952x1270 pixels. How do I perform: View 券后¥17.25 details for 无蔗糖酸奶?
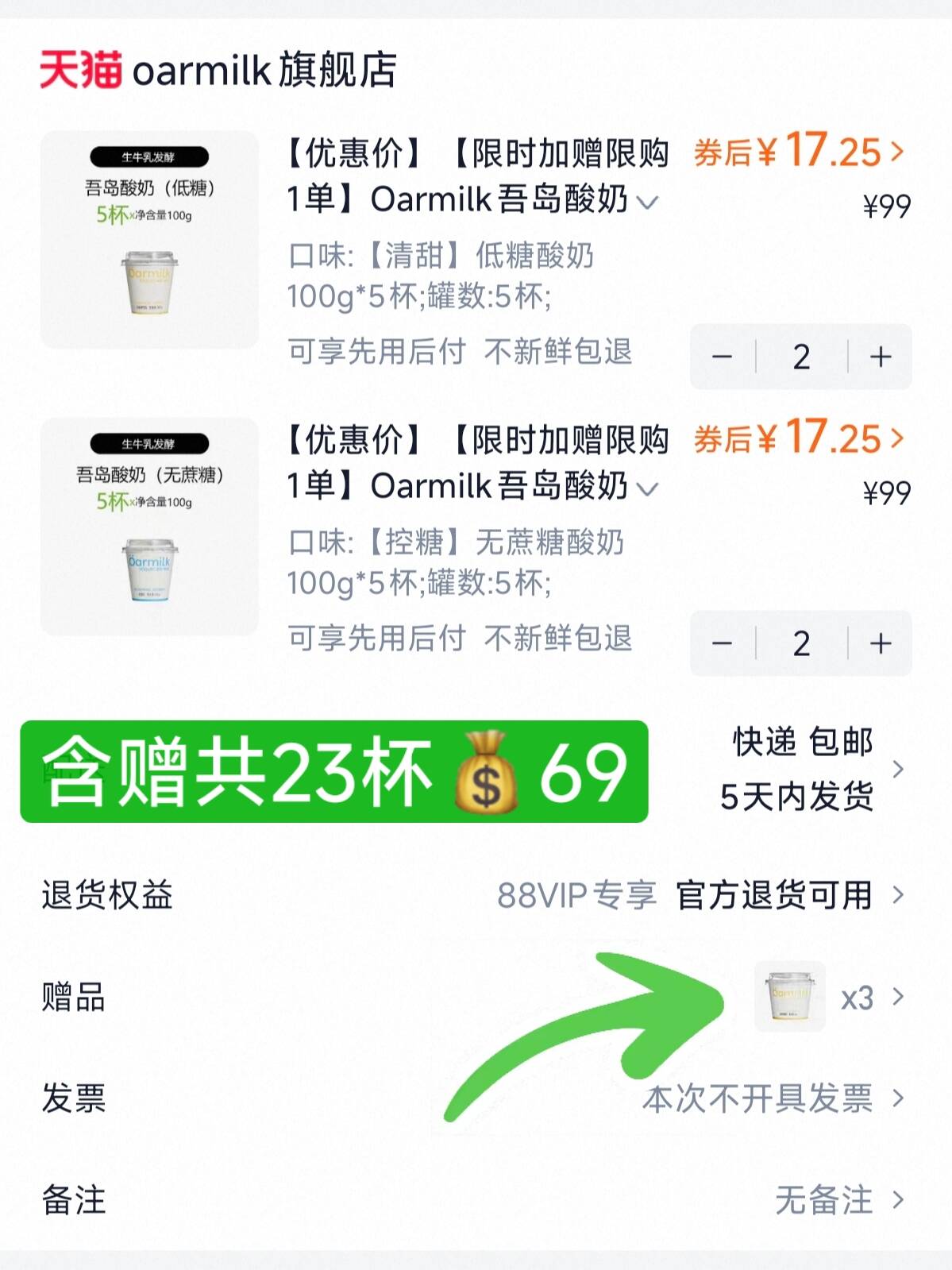799,438
